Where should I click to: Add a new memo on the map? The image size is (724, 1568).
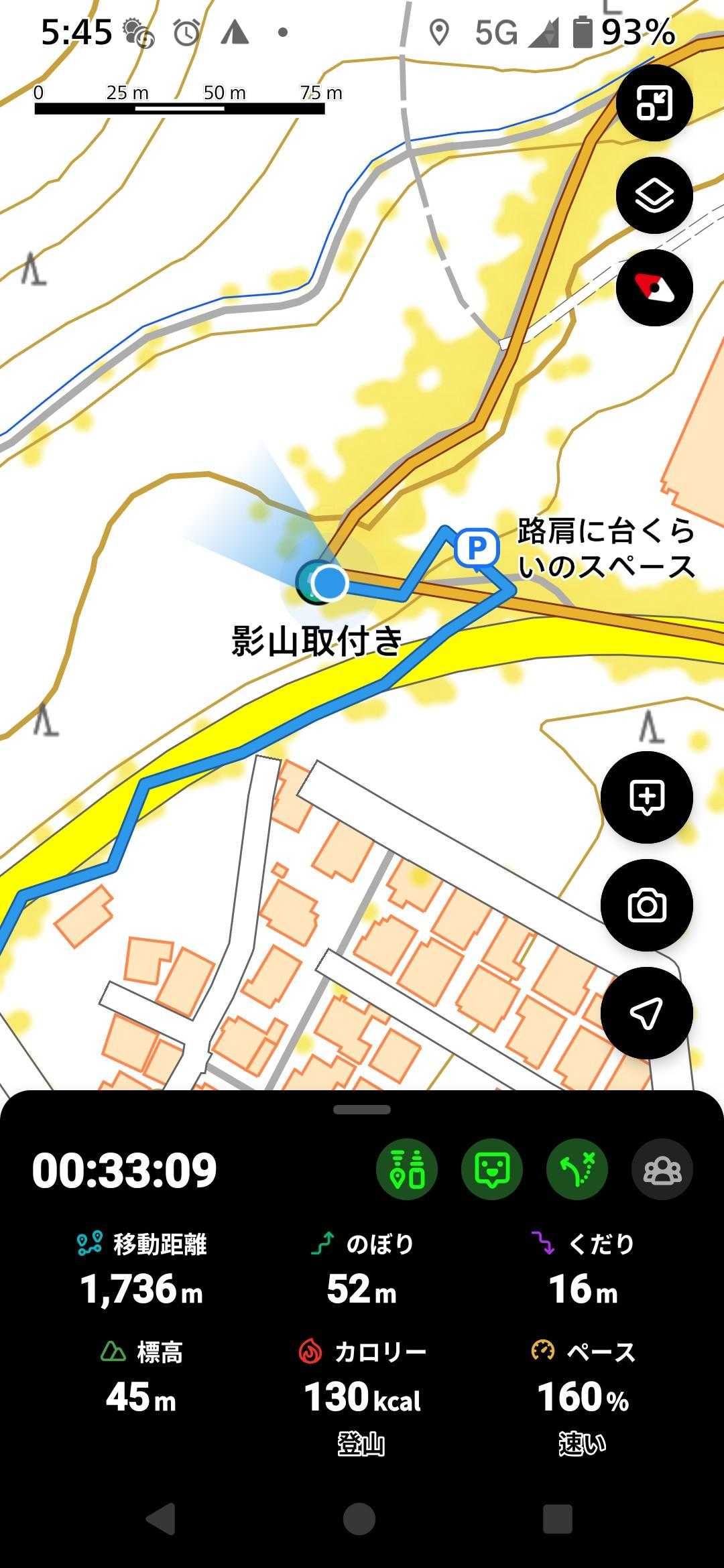[x=646, y=797]
